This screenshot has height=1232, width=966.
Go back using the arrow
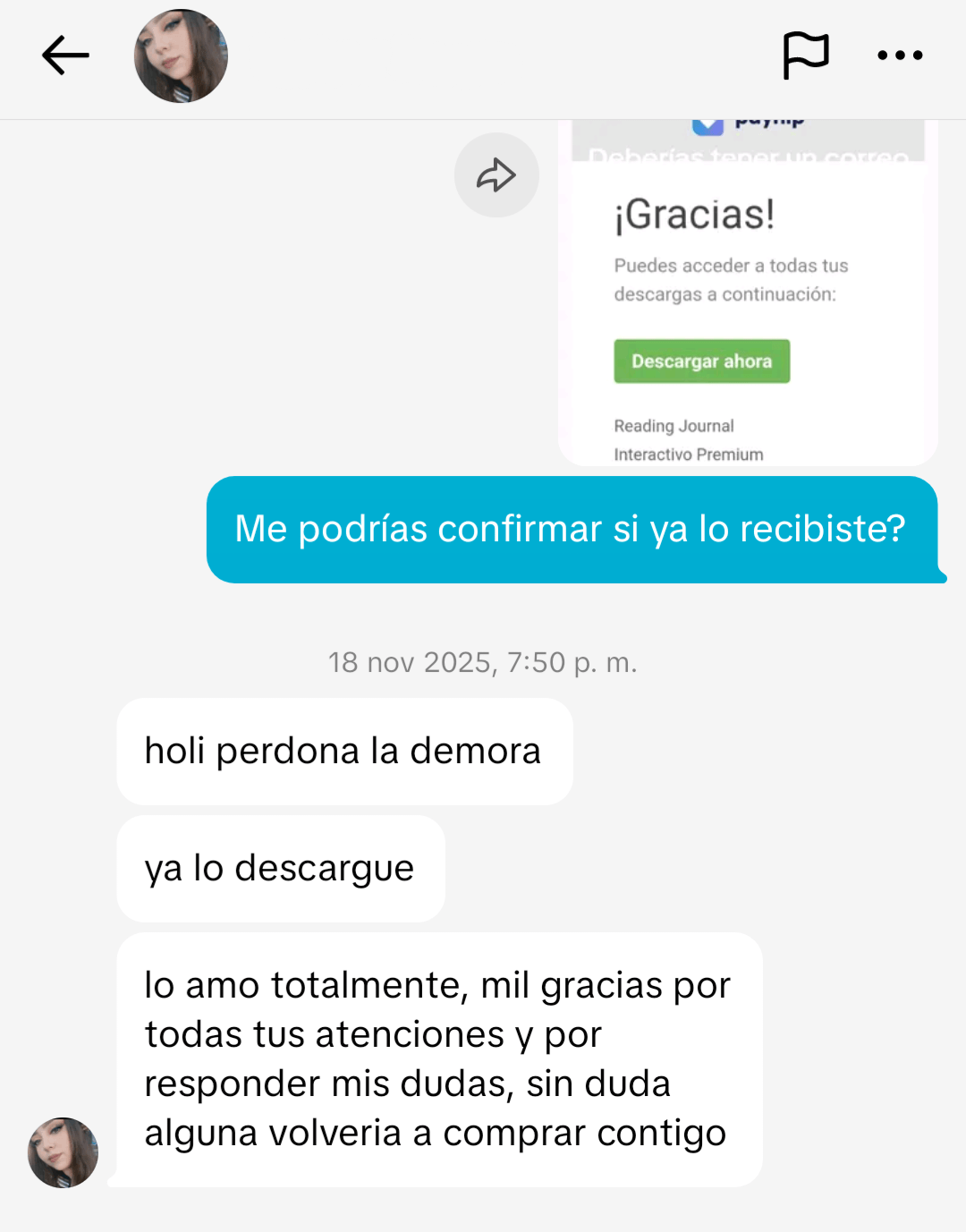pos(65,55)
